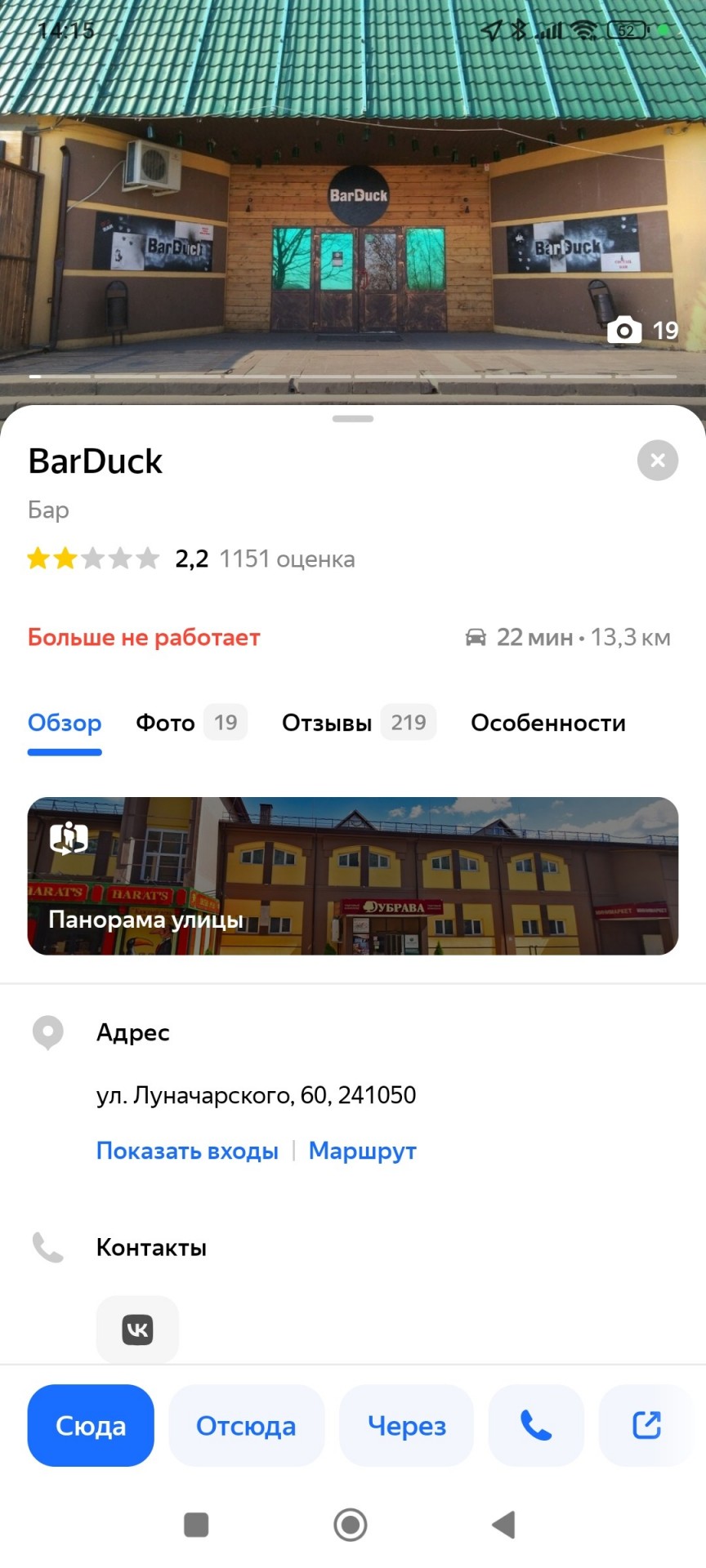This screenshot has height=1568, width=706.
Task: Add a stopover with Через button
Action: pyautogui.click(x=406, y=1426)
